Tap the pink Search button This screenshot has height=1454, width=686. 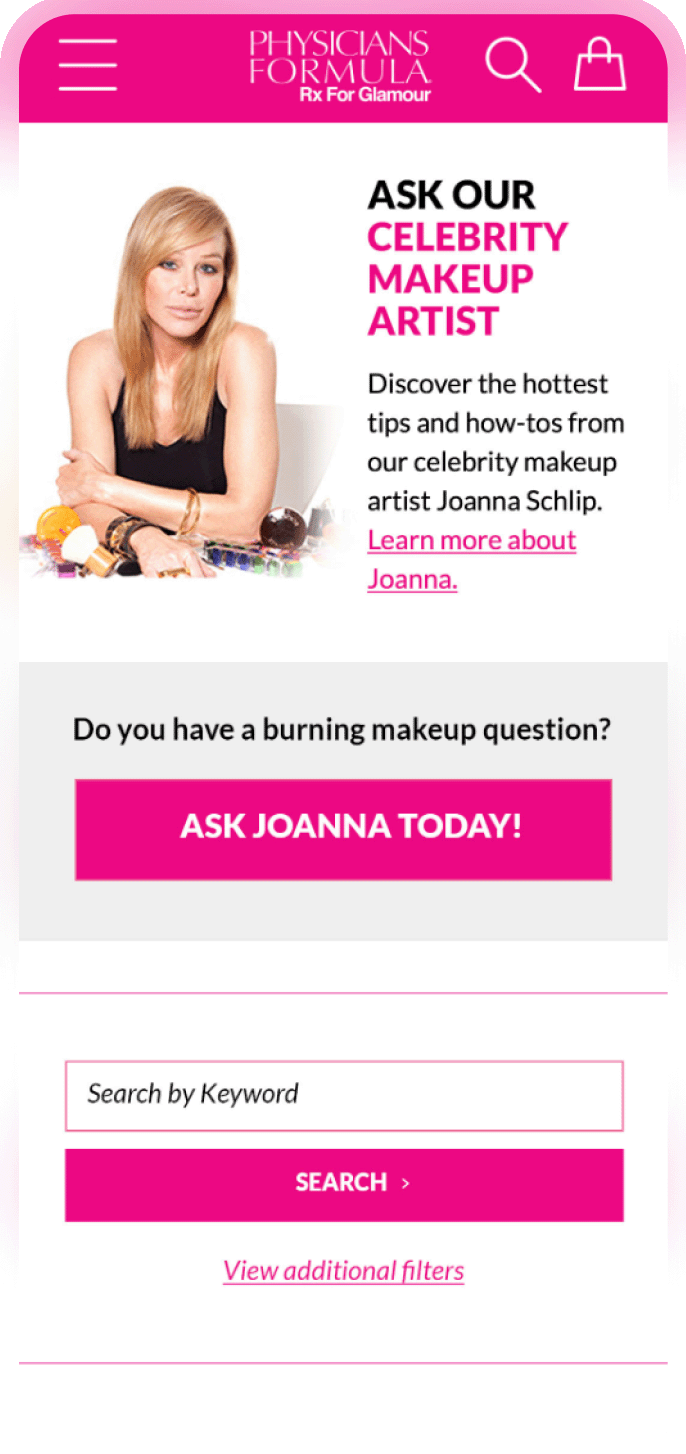click(x=343, y=1184)
